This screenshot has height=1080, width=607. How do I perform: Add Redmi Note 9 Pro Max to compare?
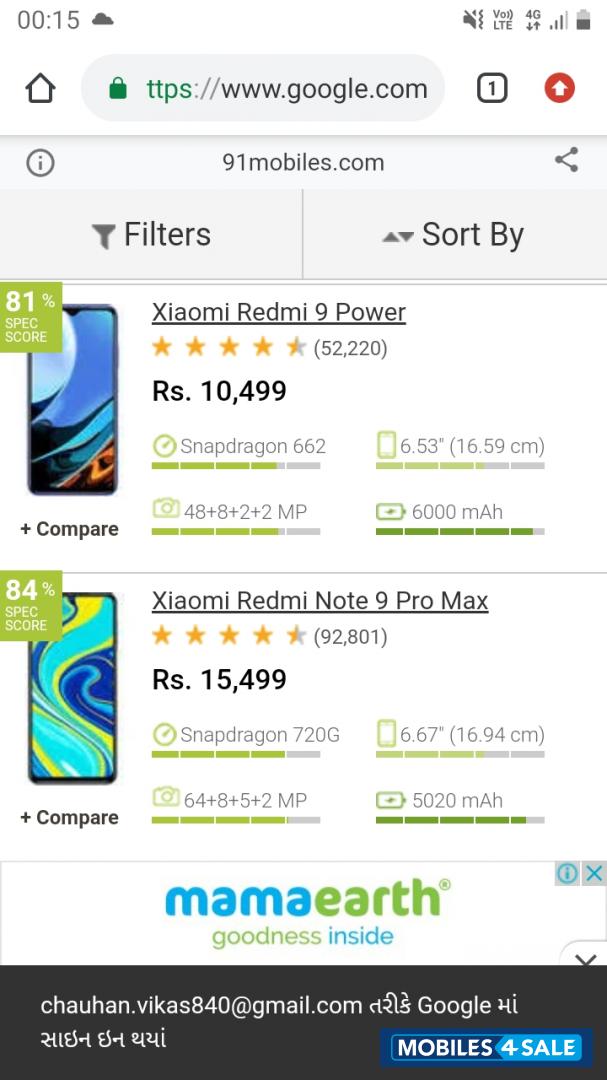point(69,818)
